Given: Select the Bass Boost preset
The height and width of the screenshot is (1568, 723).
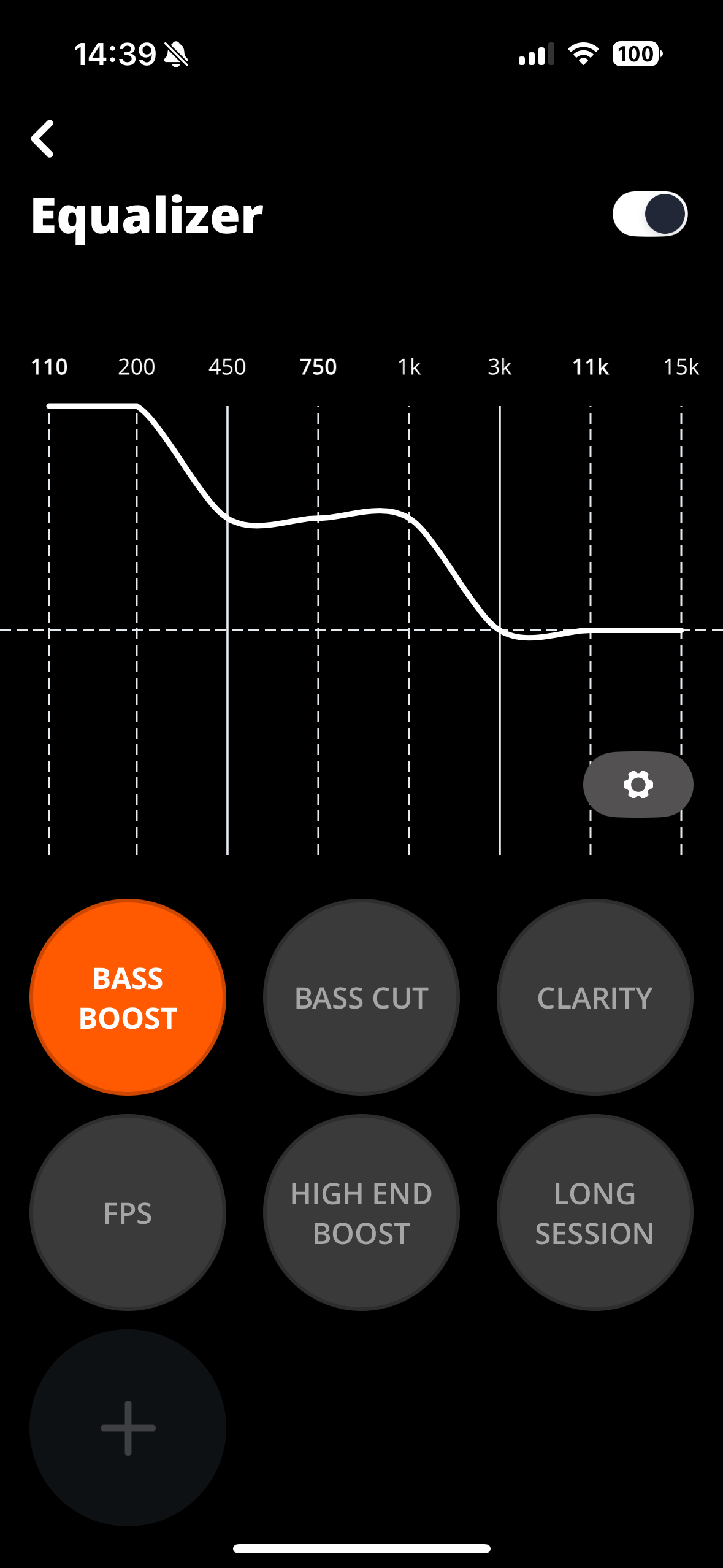Looking at the screenshot, I should (128, 997).
